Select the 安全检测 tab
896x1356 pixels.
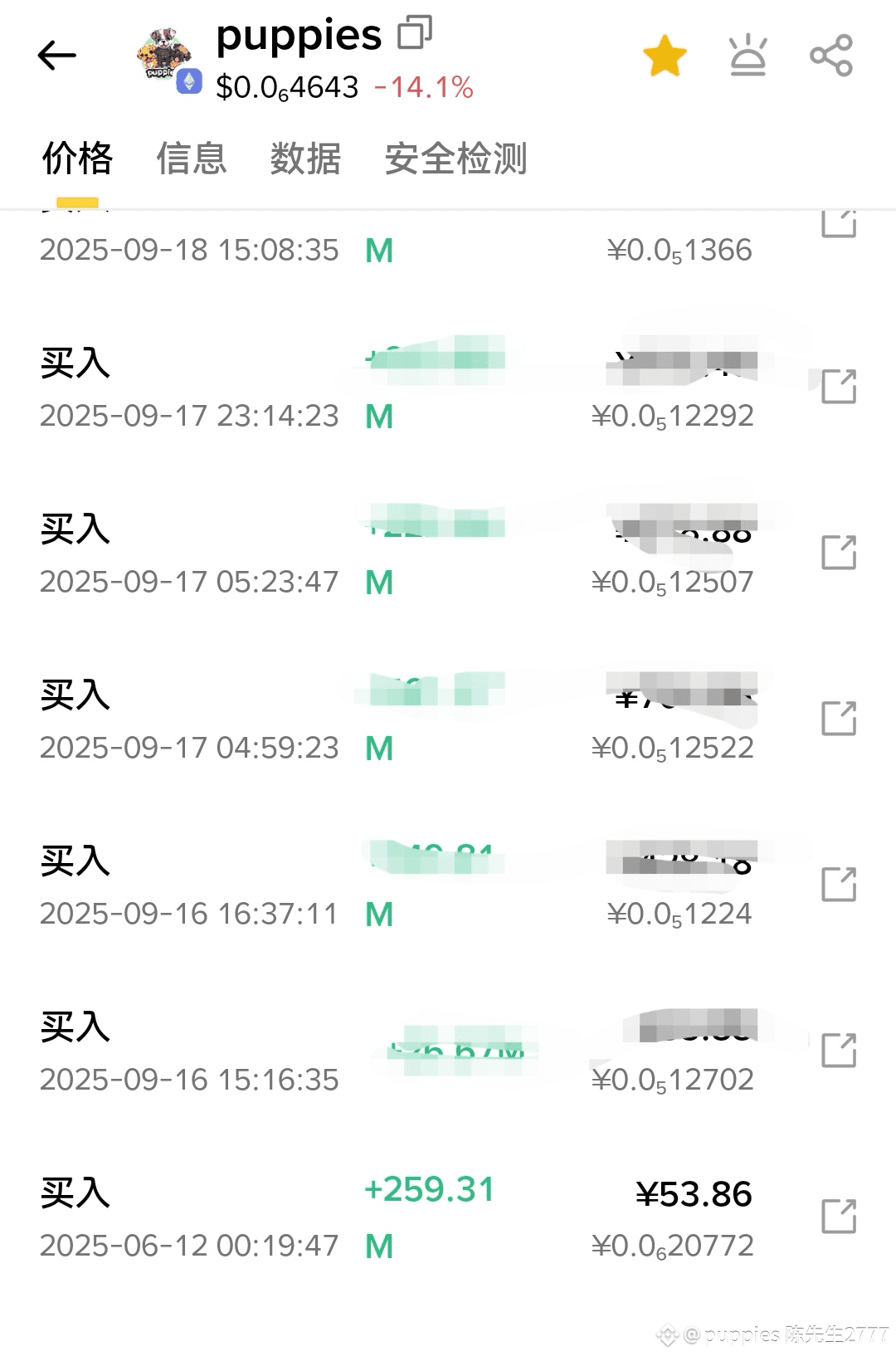click(x=455, y=159)
